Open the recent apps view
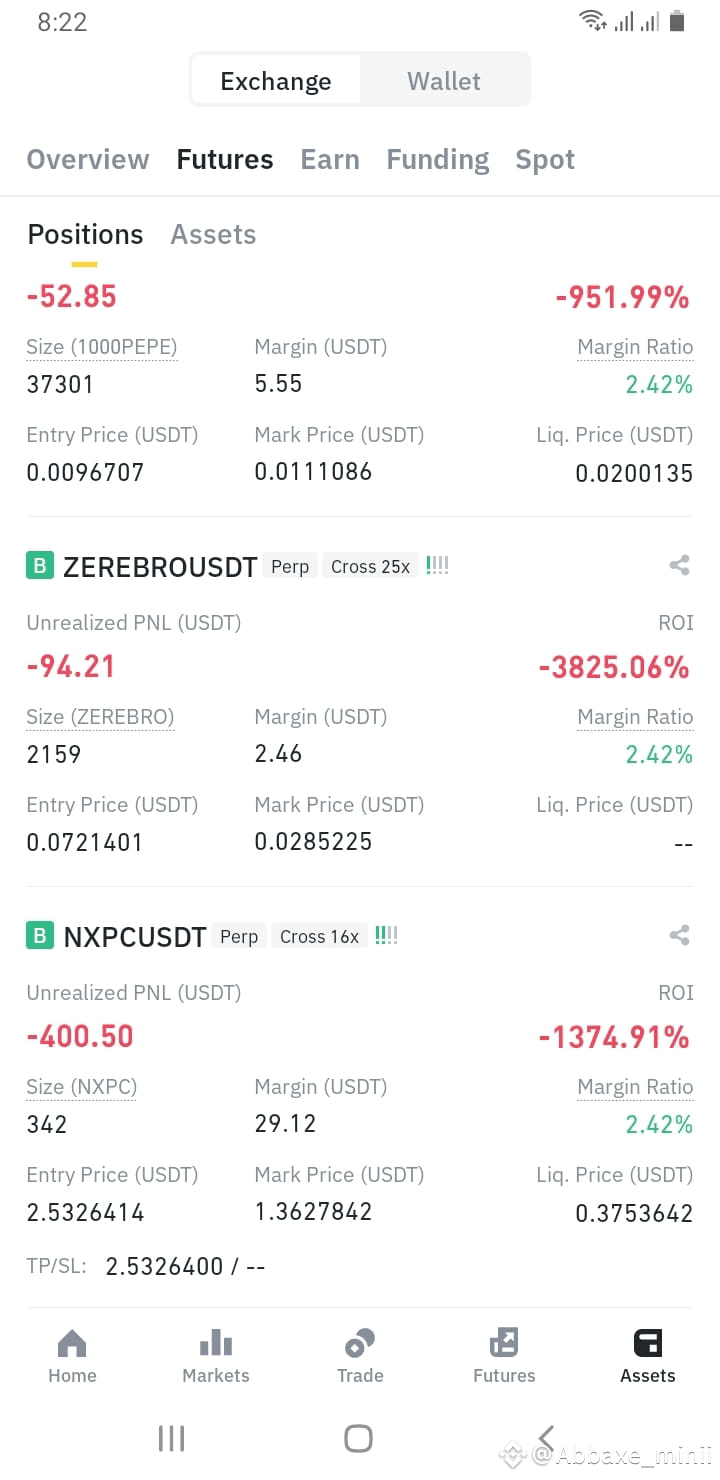Screen dimensions: 720x1480 point(172,1438)
